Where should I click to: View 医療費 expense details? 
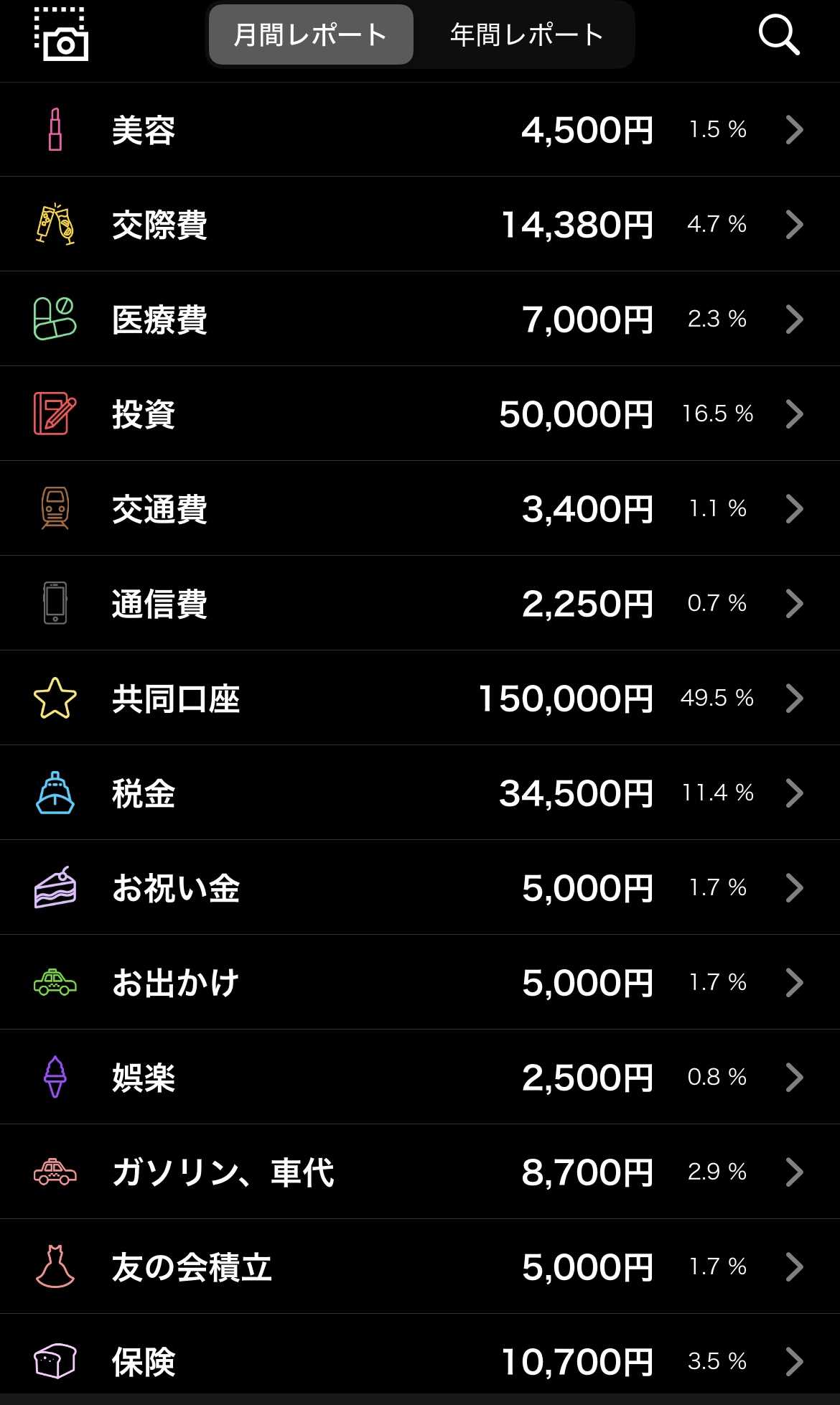pyautogui.click(x=420, y=319)
